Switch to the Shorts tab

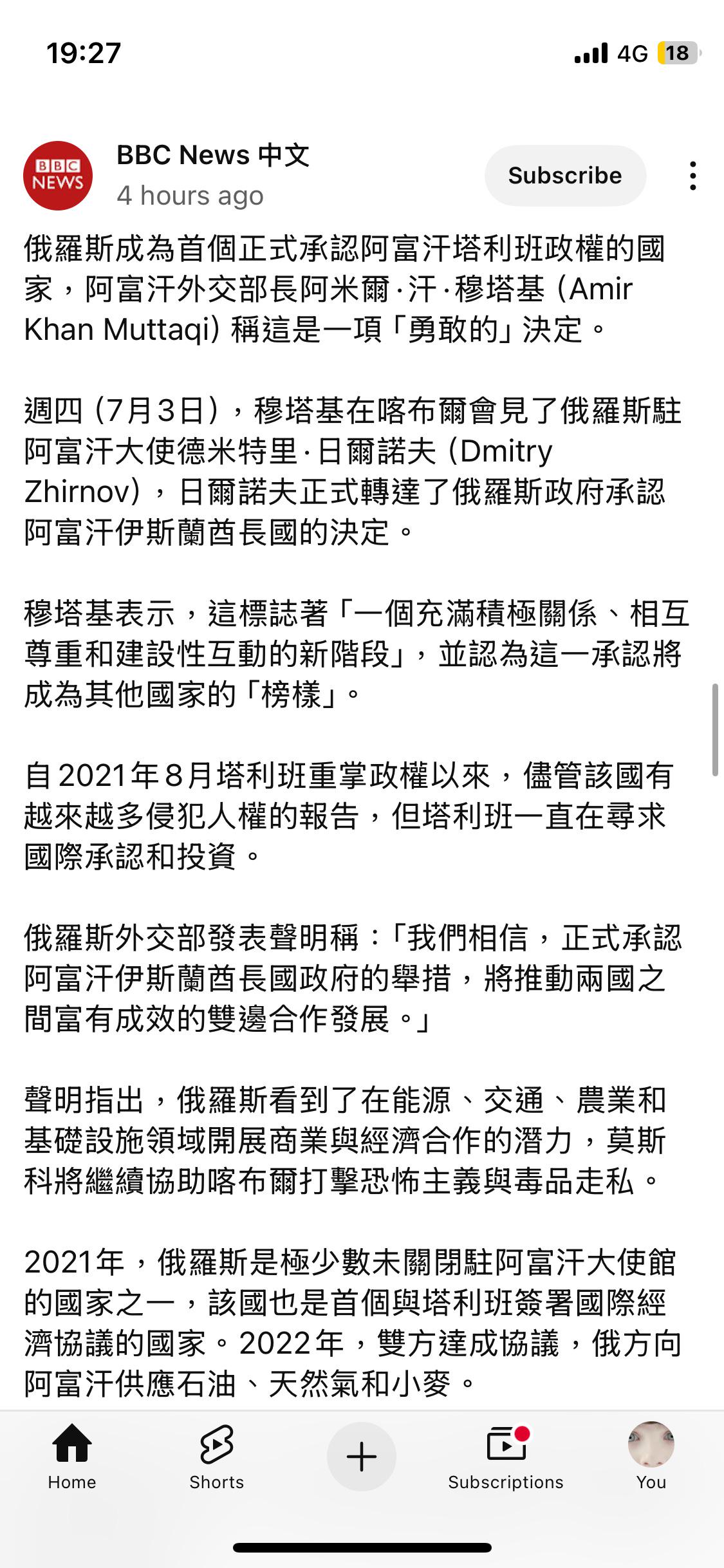217,1457
